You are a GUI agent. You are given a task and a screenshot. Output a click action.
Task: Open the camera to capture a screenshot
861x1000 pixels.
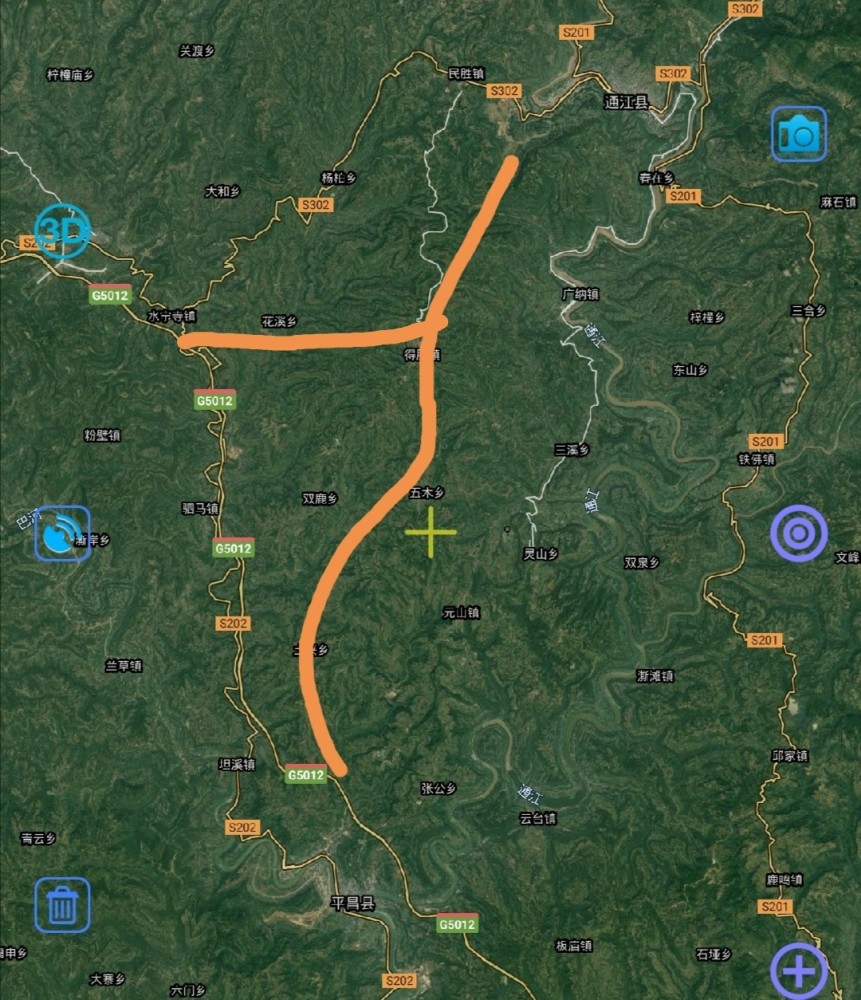tap(798, 133)
